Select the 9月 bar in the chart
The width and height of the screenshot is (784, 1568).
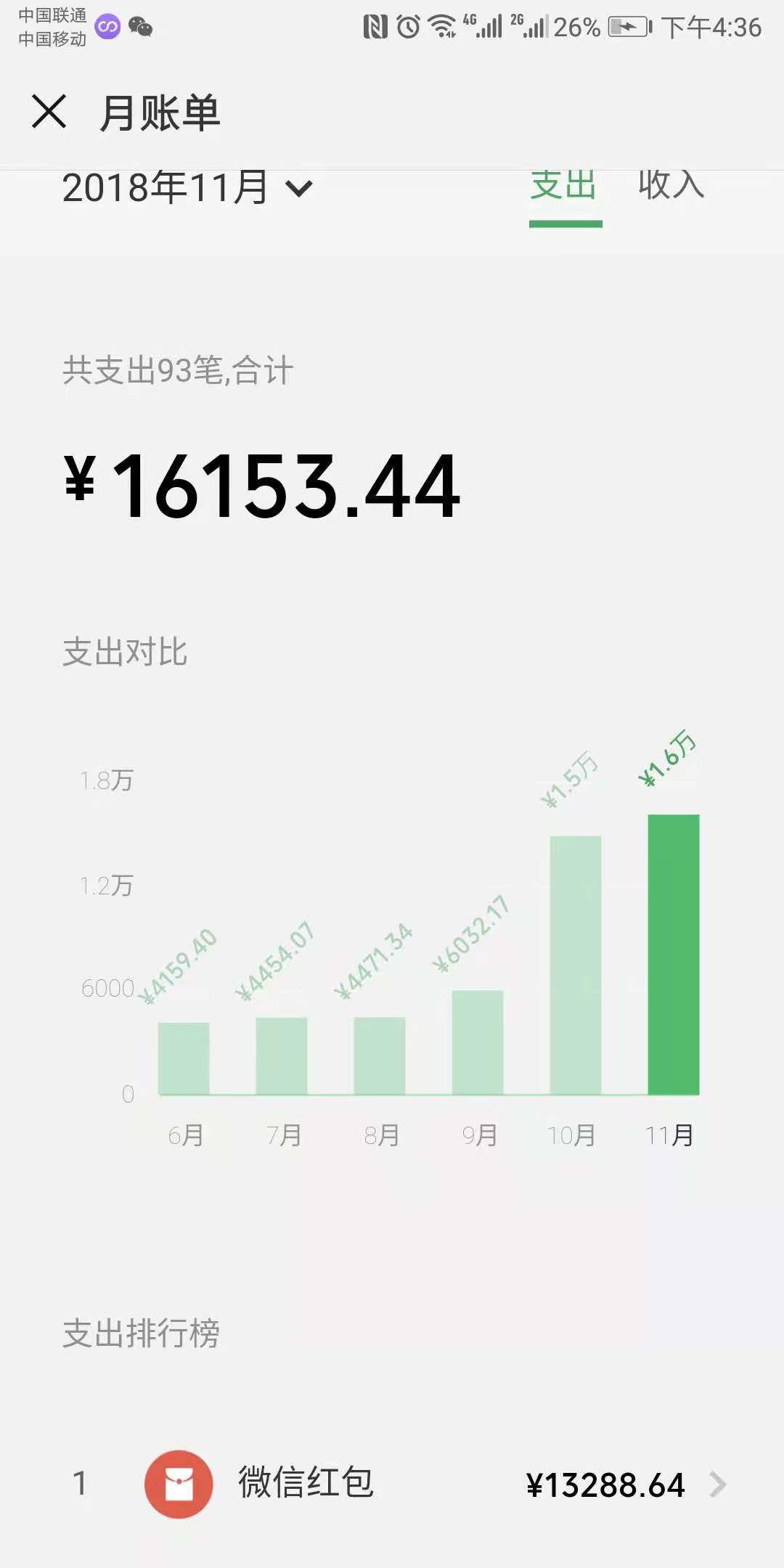click(x=477, y=1042)
